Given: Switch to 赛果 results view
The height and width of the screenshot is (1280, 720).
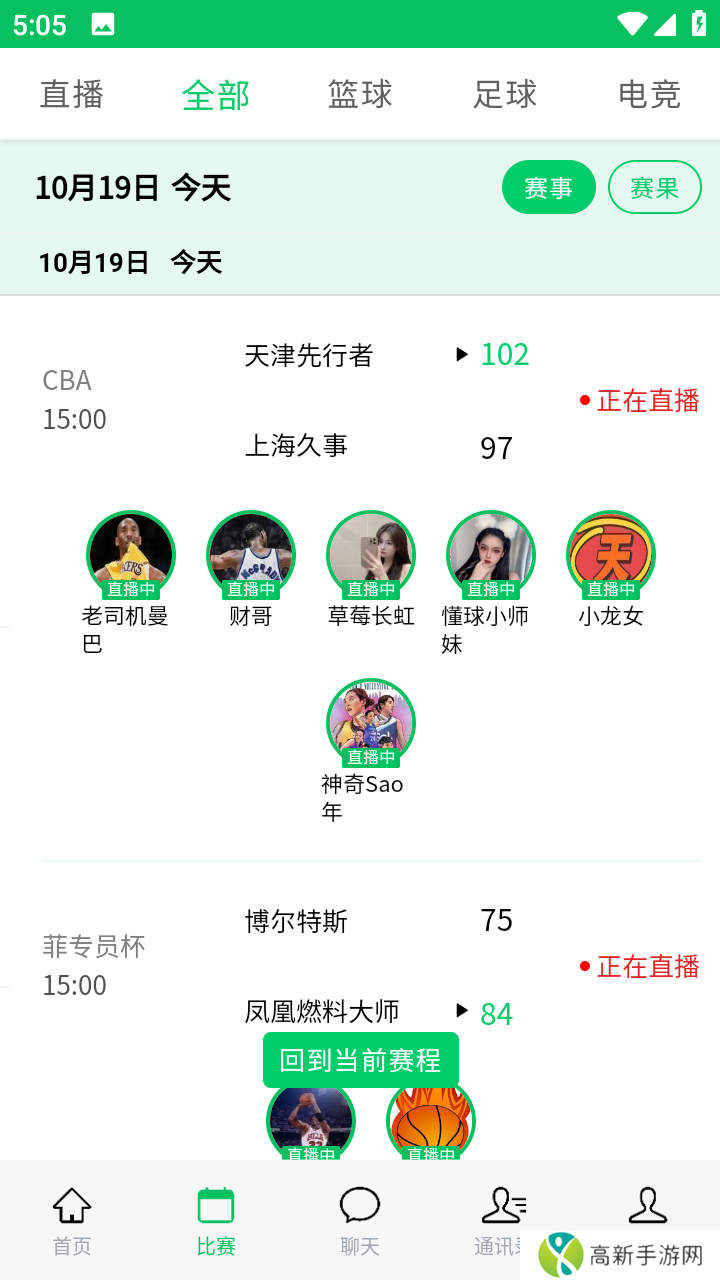Looking at the screenshot, I should (x=655, y=187).
